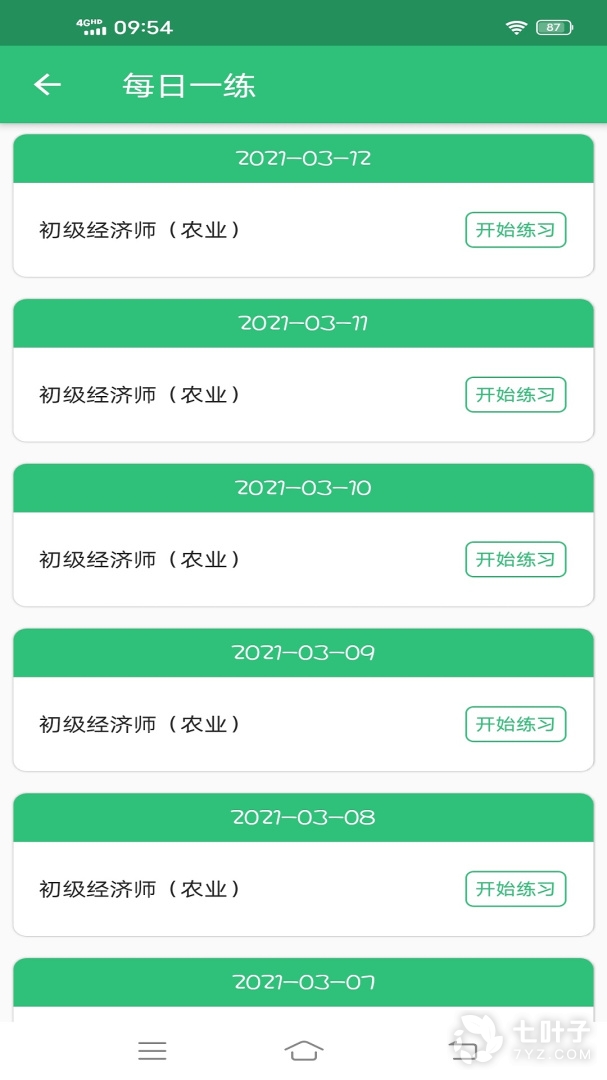607x1080 pixels.
Task: Go back from 每日一练 page
Action: point(47,85)
